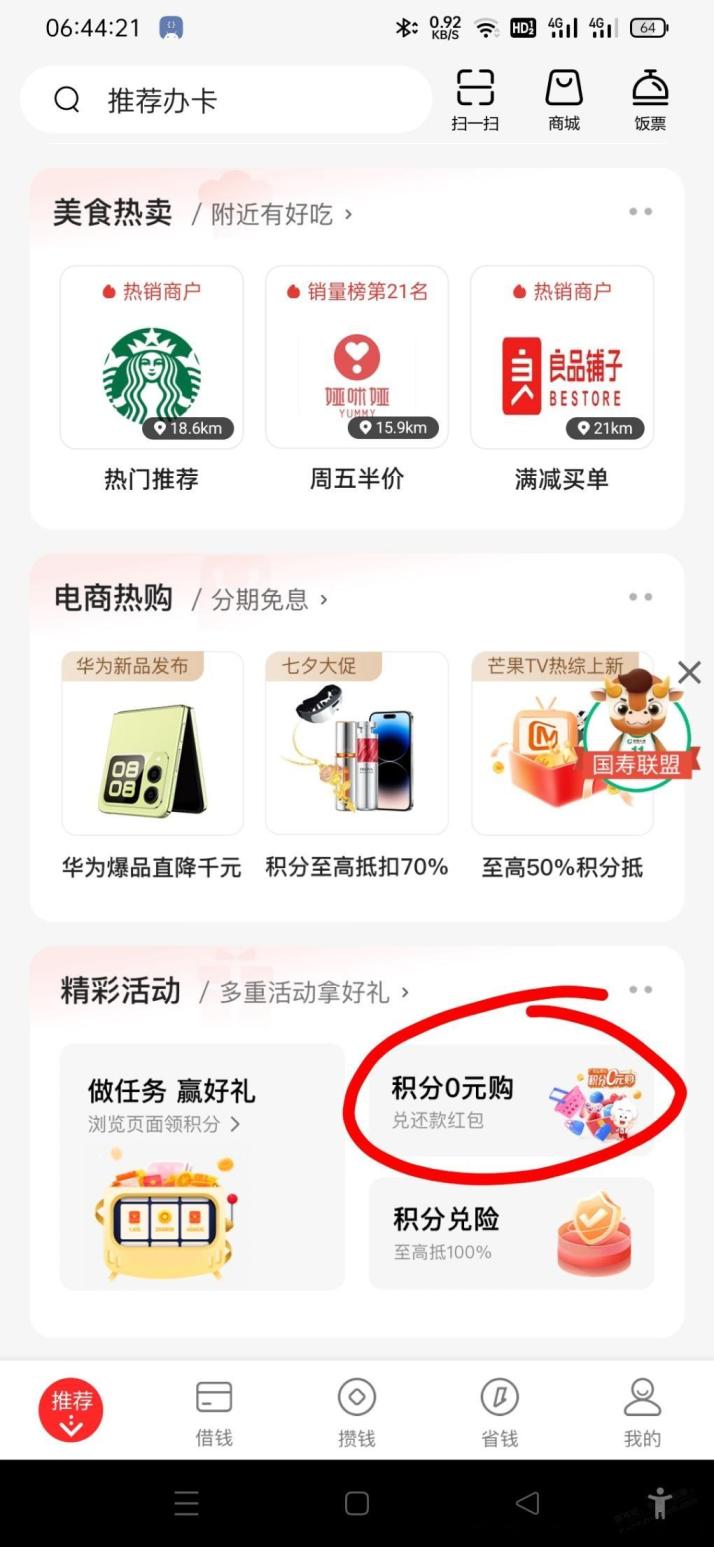Open the 积分0元购 card

click(x=511, y=1101)
